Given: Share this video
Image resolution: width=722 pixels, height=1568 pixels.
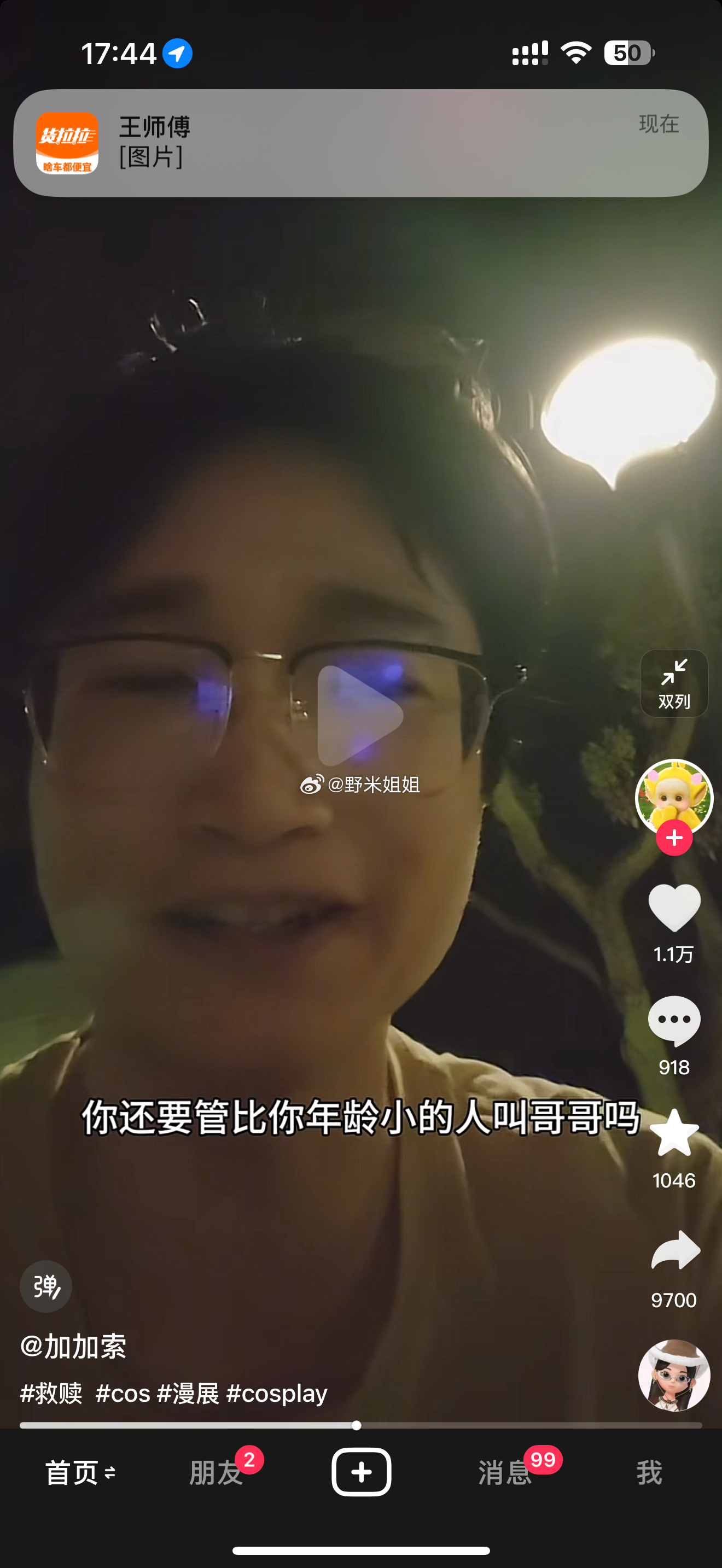Looking at the screenshot, I should click(x=674, y=1251).
